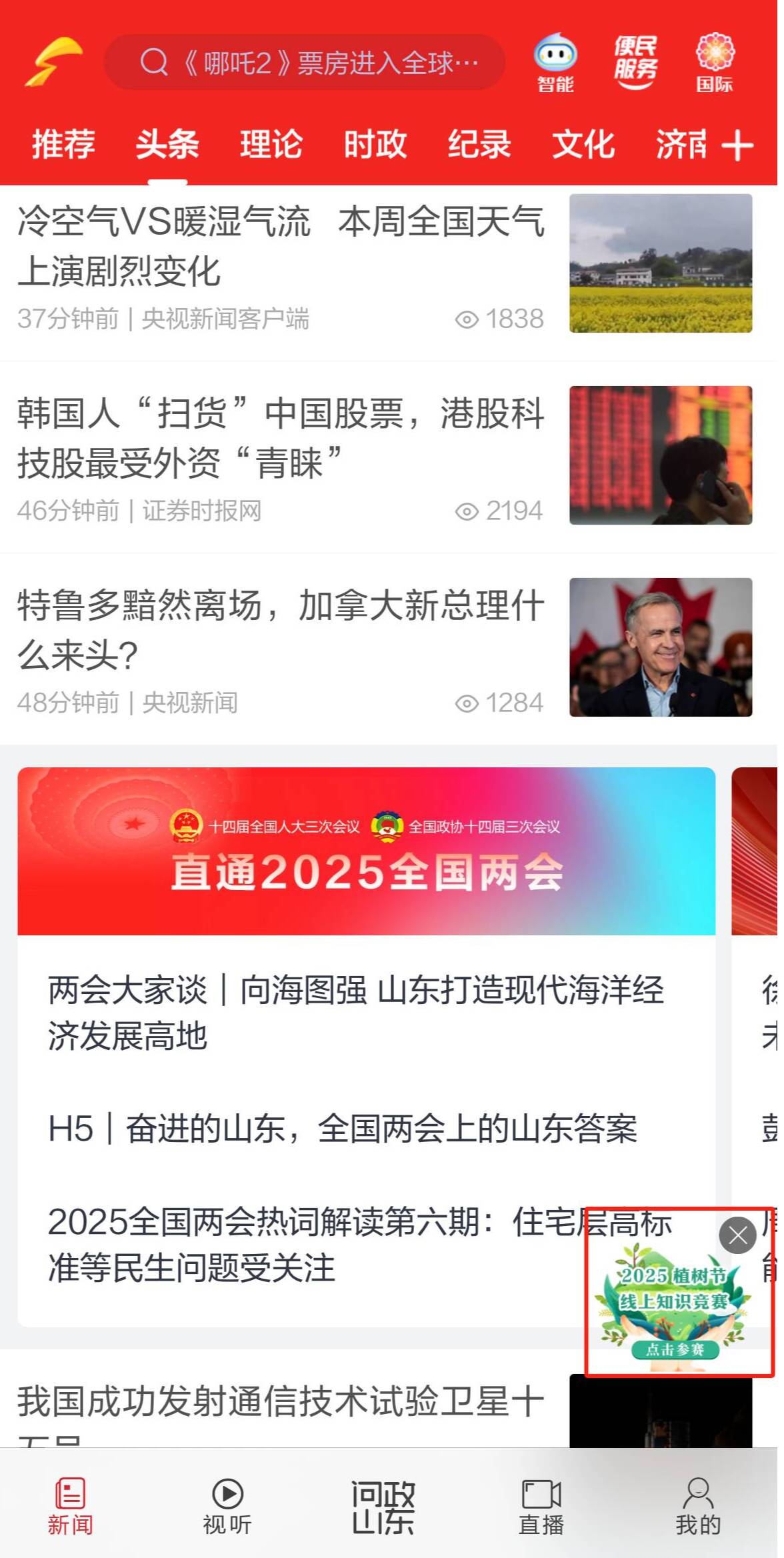Open the 文化 tab
784x1558 pixels.
(583, 145)
